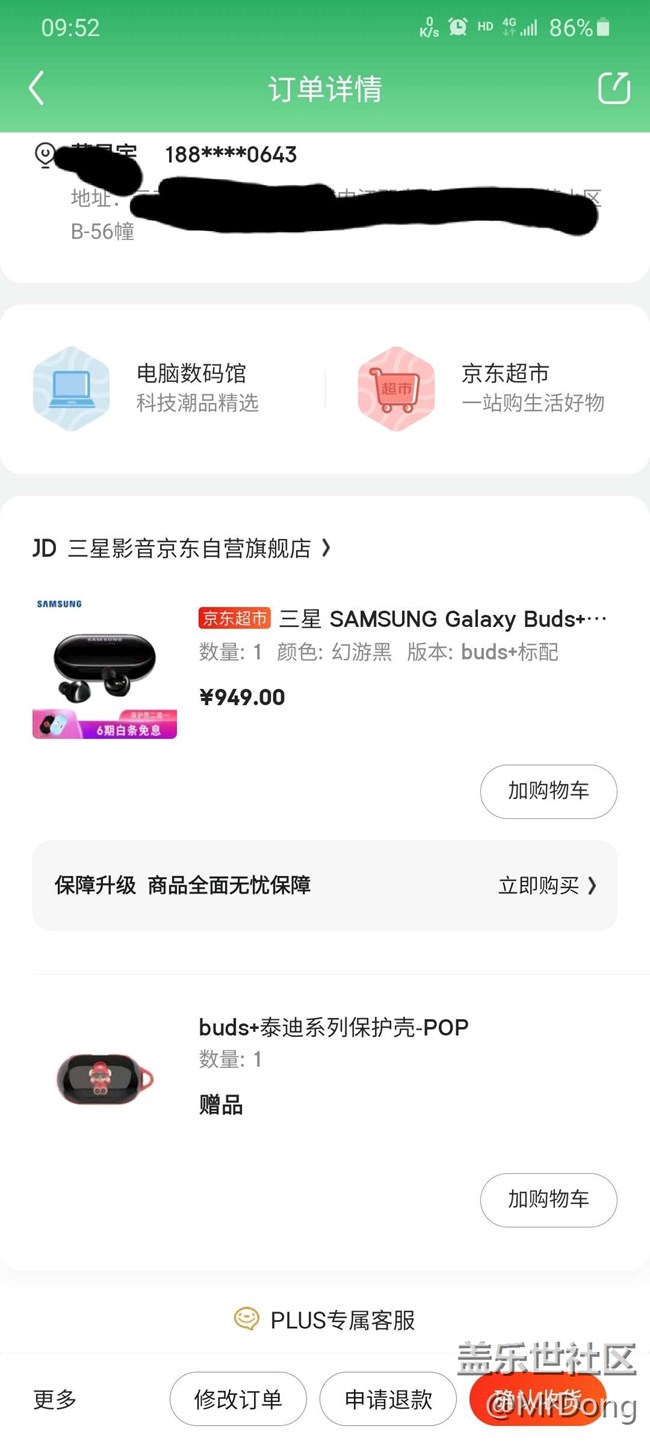
Task: Open 更多 options
Action: (55, 1399)
